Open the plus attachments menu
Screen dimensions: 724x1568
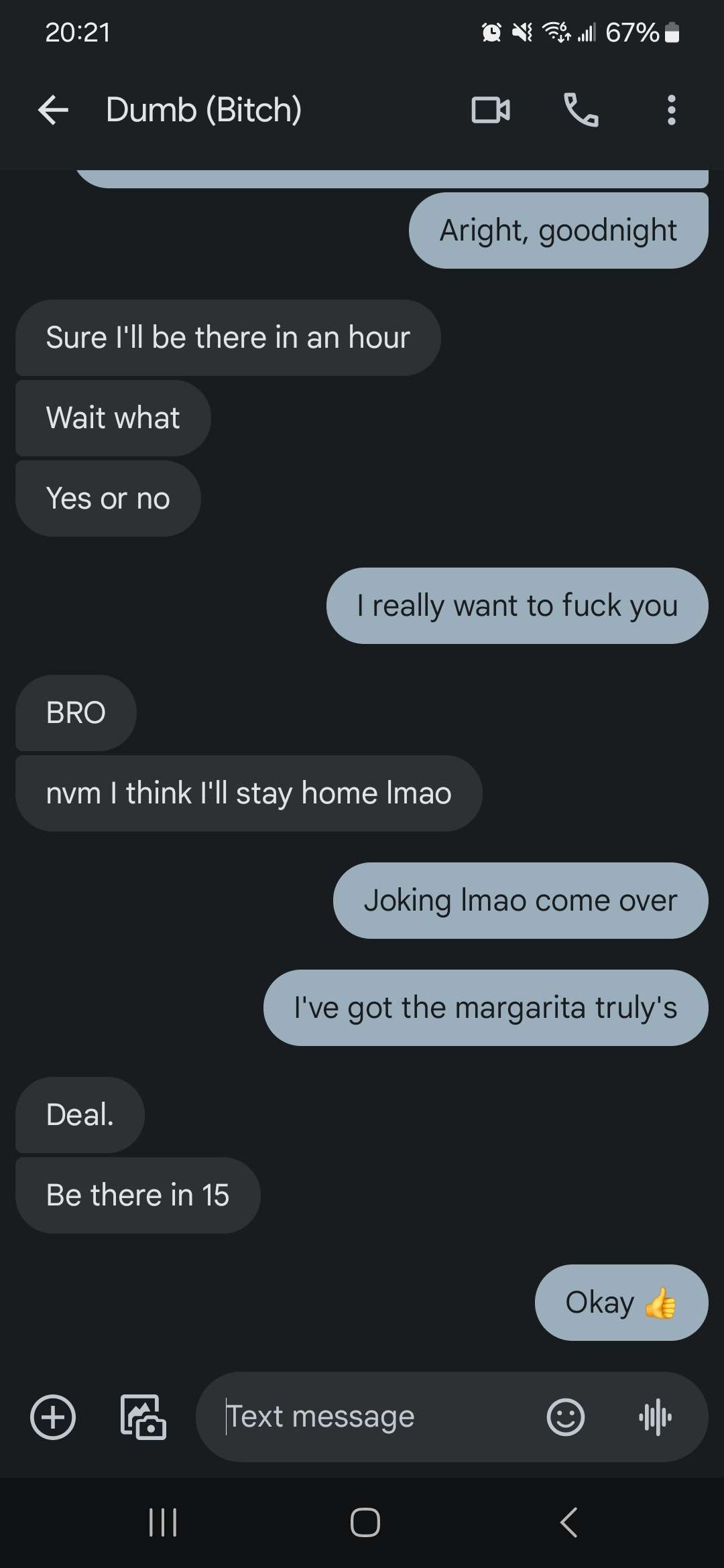(53, 1417)
